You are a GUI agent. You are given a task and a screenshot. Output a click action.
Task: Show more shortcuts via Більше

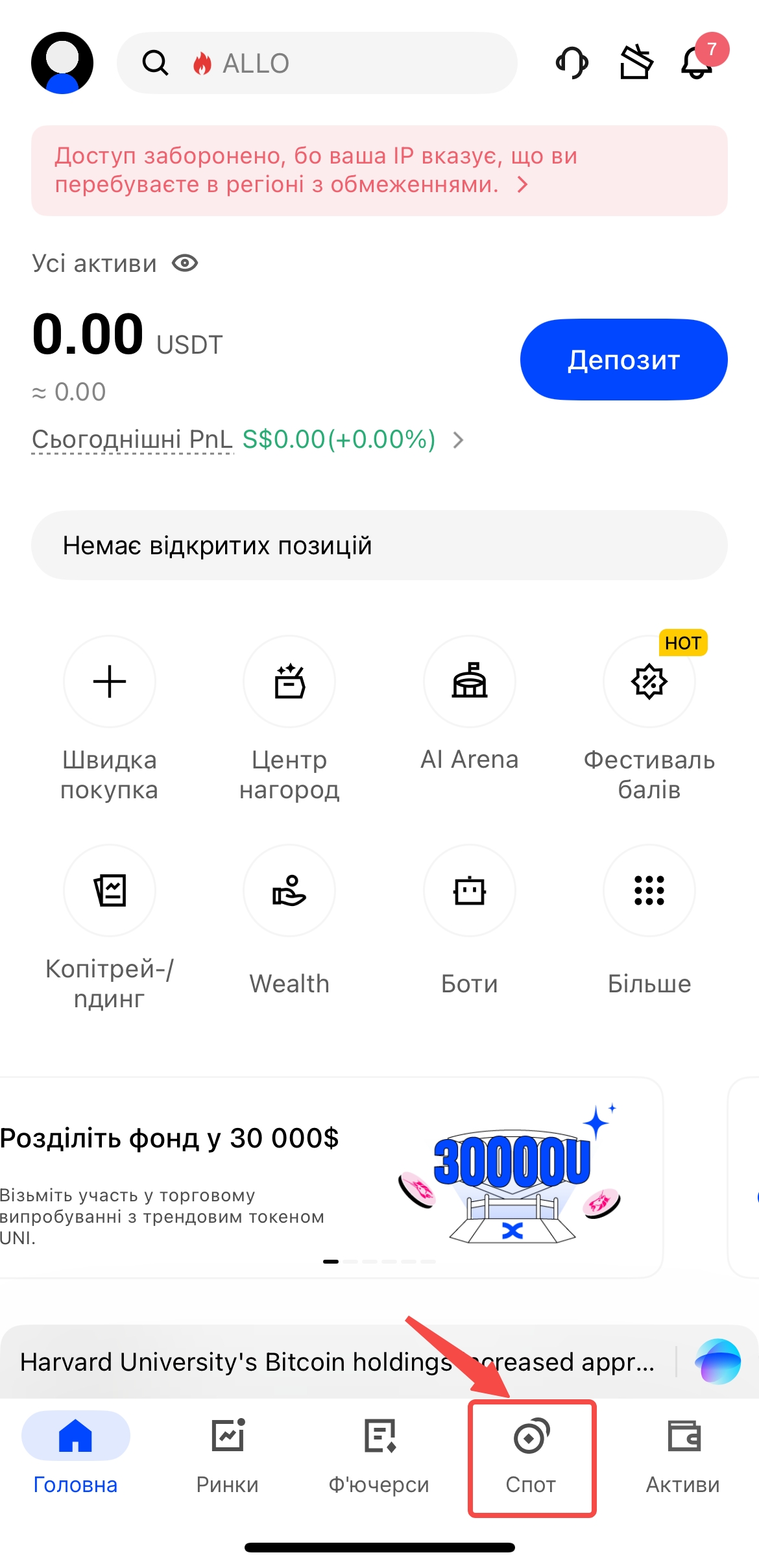tap(649, 891)
